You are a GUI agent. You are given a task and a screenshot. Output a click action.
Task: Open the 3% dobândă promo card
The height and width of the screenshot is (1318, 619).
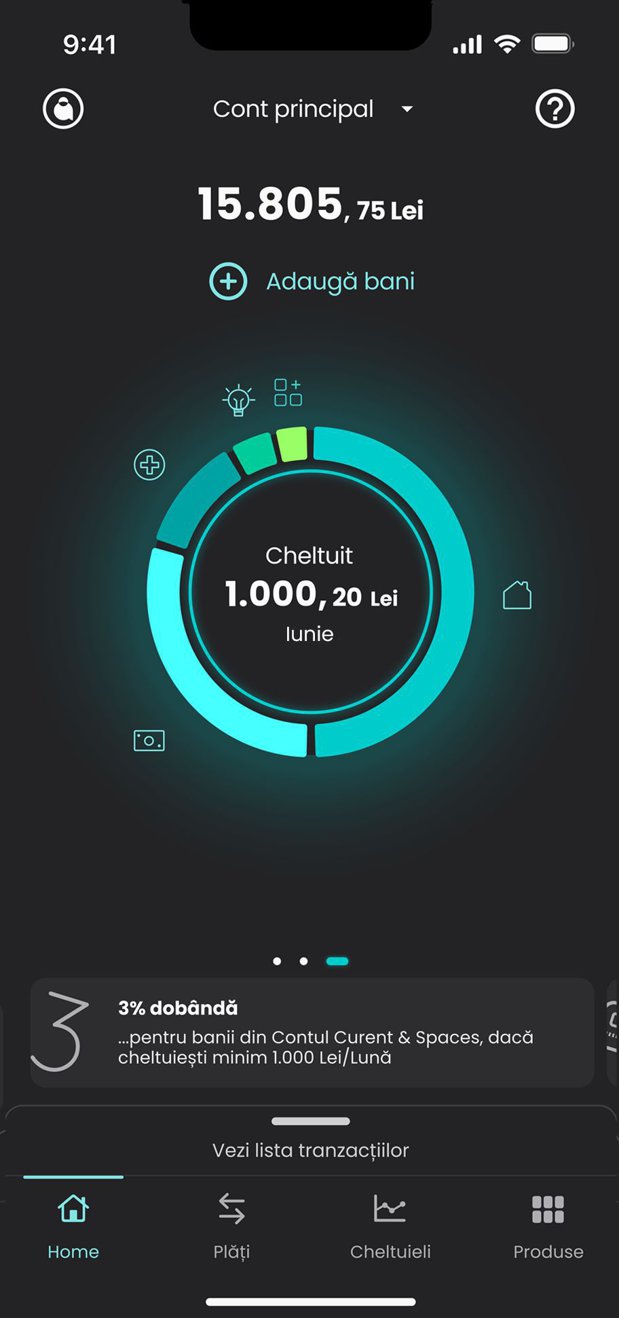point(312,1033)
